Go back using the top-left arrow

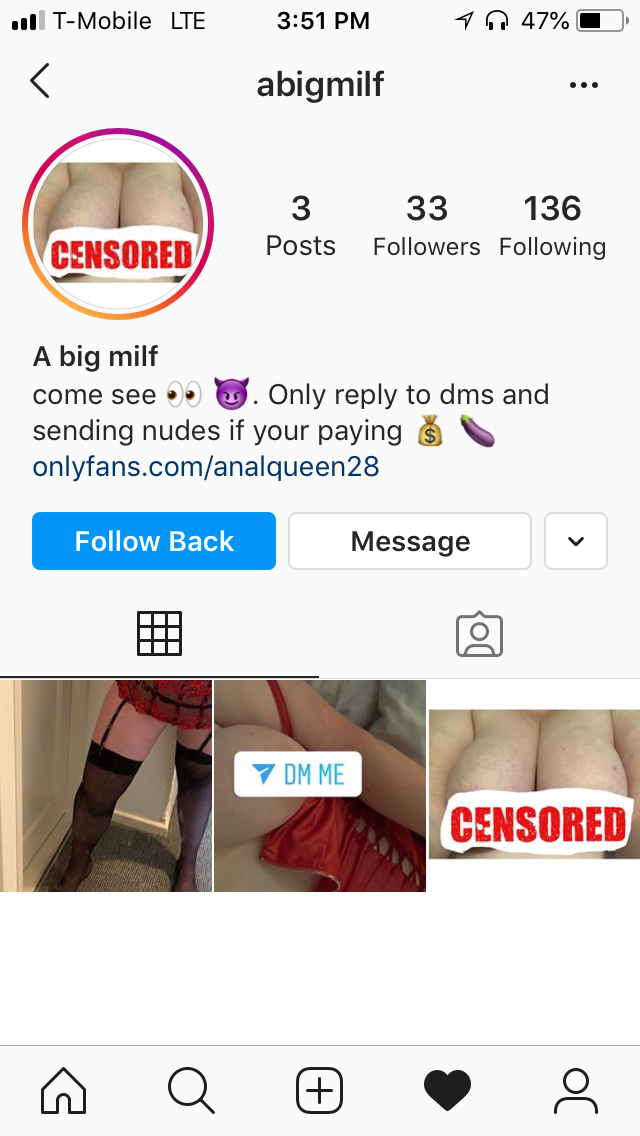pos(40,81)
